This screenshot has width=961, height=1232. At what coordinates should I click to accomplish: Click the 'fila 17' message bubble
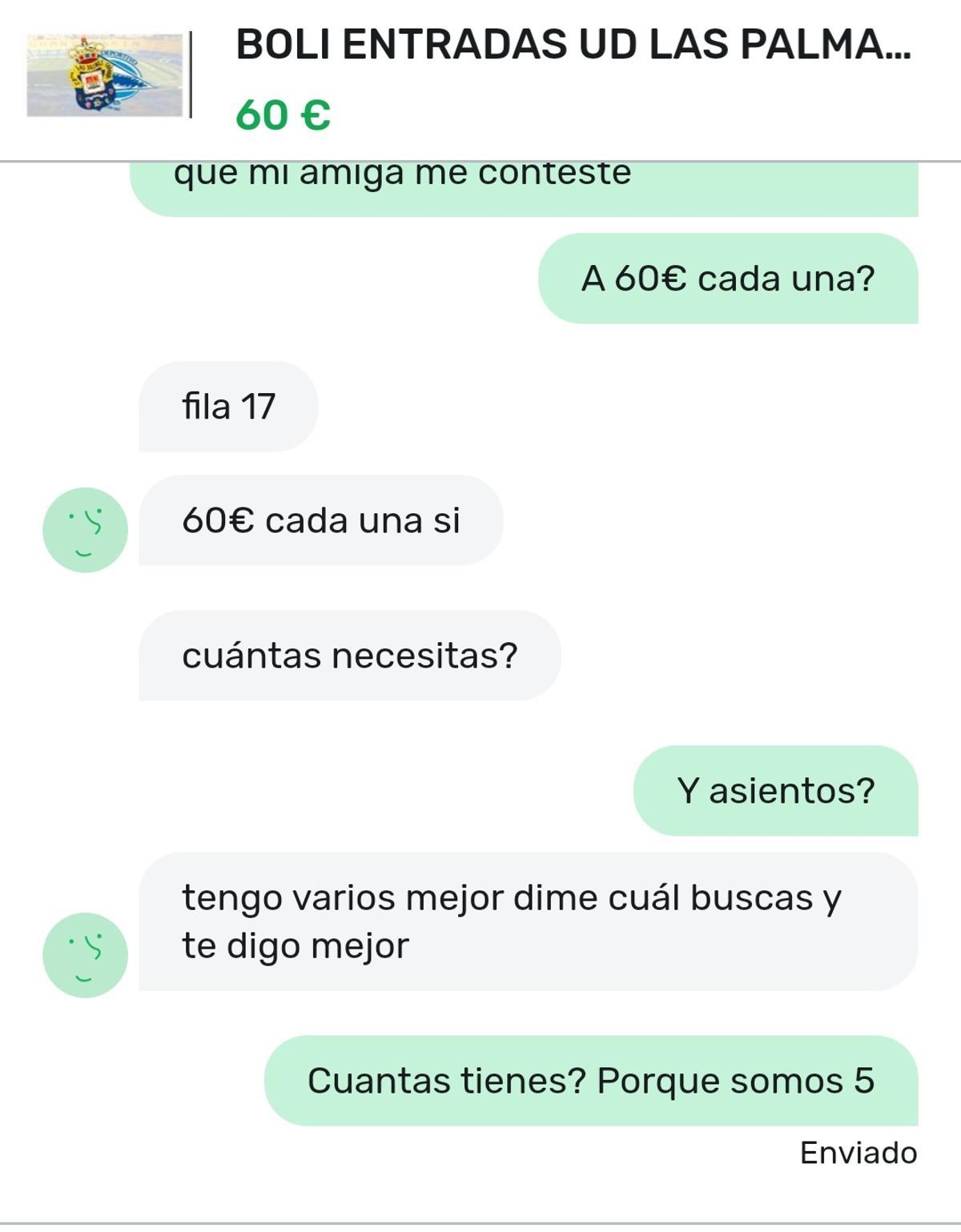[228, 405]
